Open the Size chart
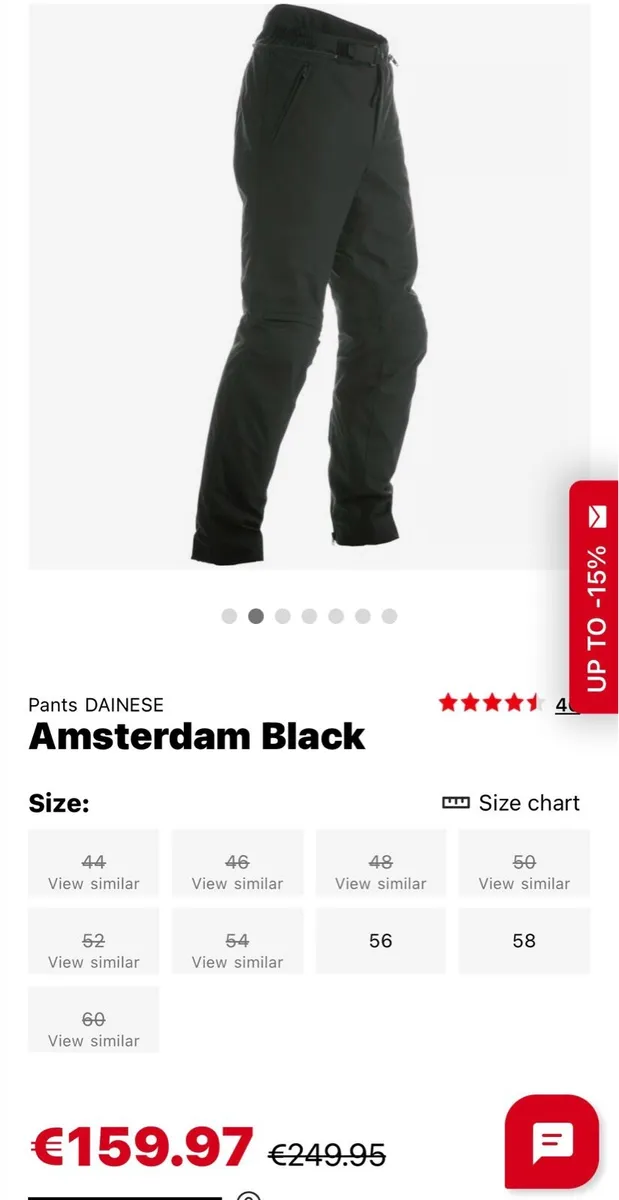 [x=511, y=803]
